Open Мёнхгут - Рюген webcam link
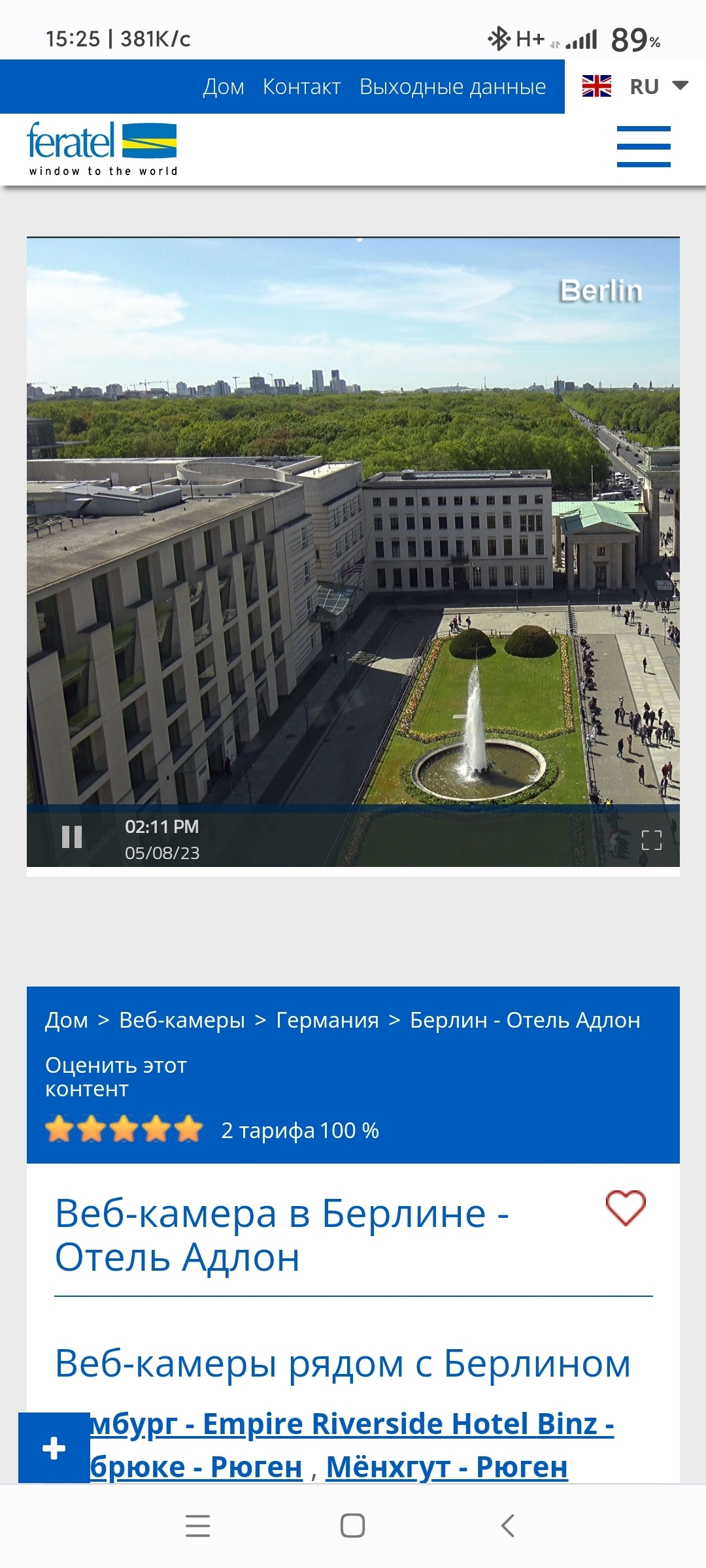This screenshot has height=1568, width=706. pyautogui.click(x=446, y=1467)
